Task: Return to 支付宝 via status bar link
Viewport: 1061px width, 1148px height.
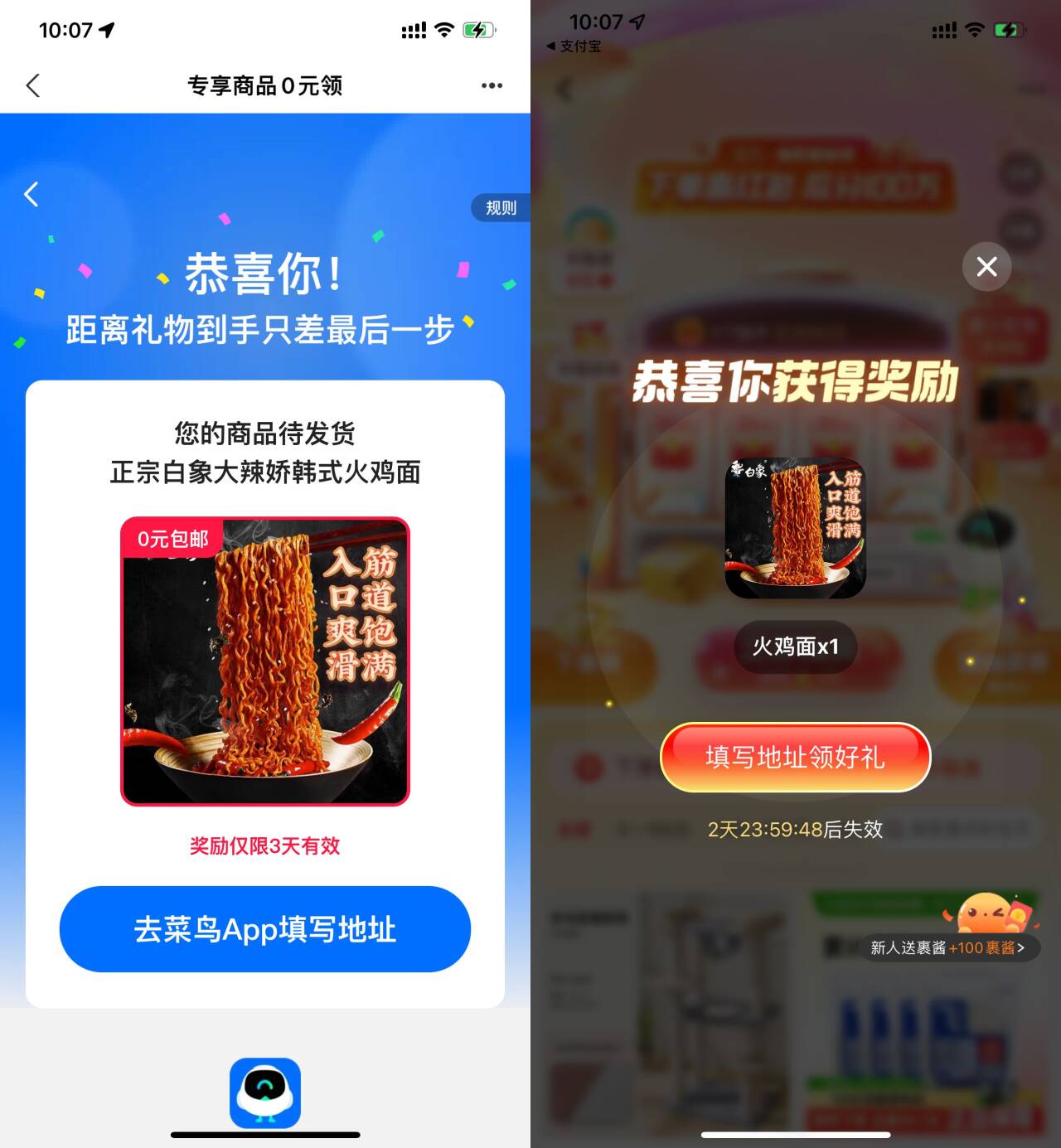Action: [x=574, y=46]
